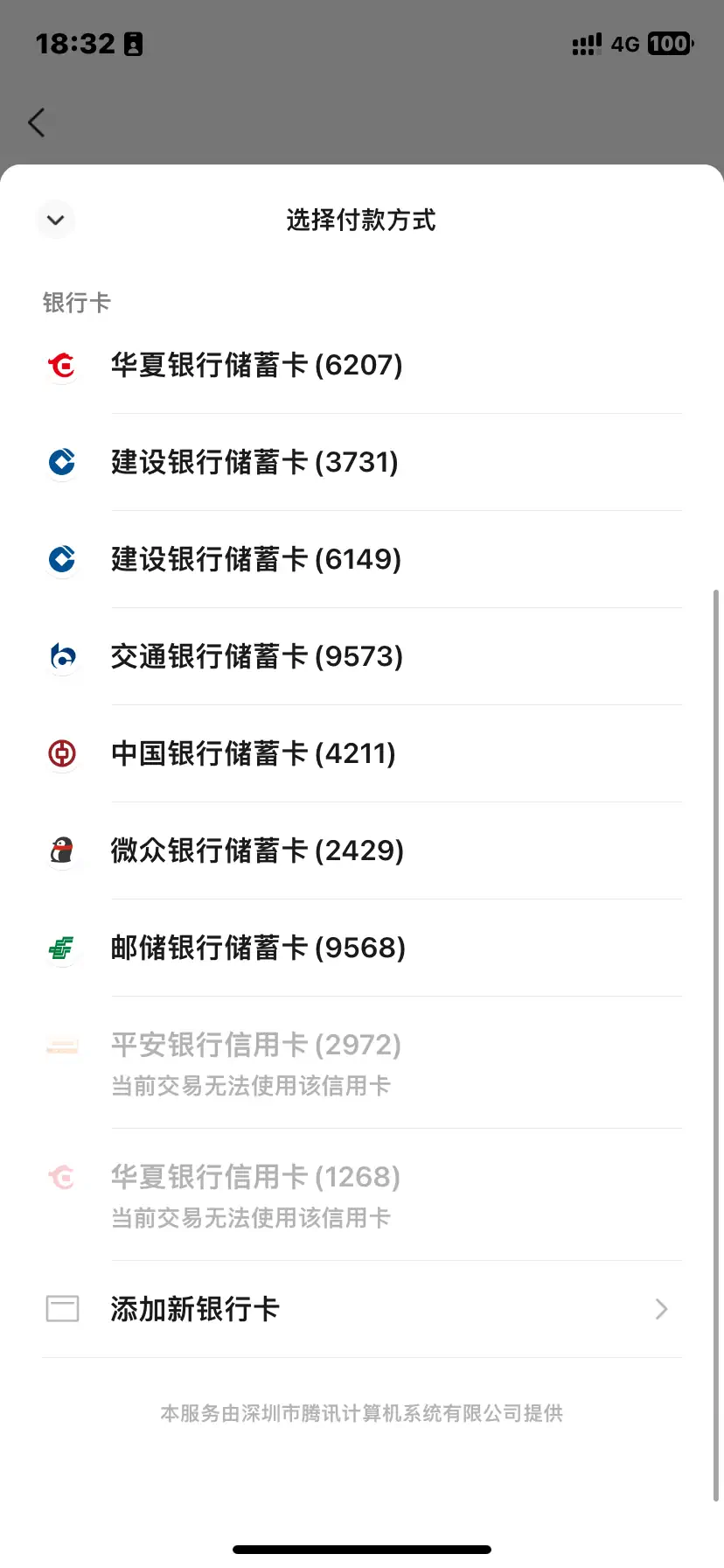
Task: Click the Bank of Communications logo icon
Action: pos(61,657)
